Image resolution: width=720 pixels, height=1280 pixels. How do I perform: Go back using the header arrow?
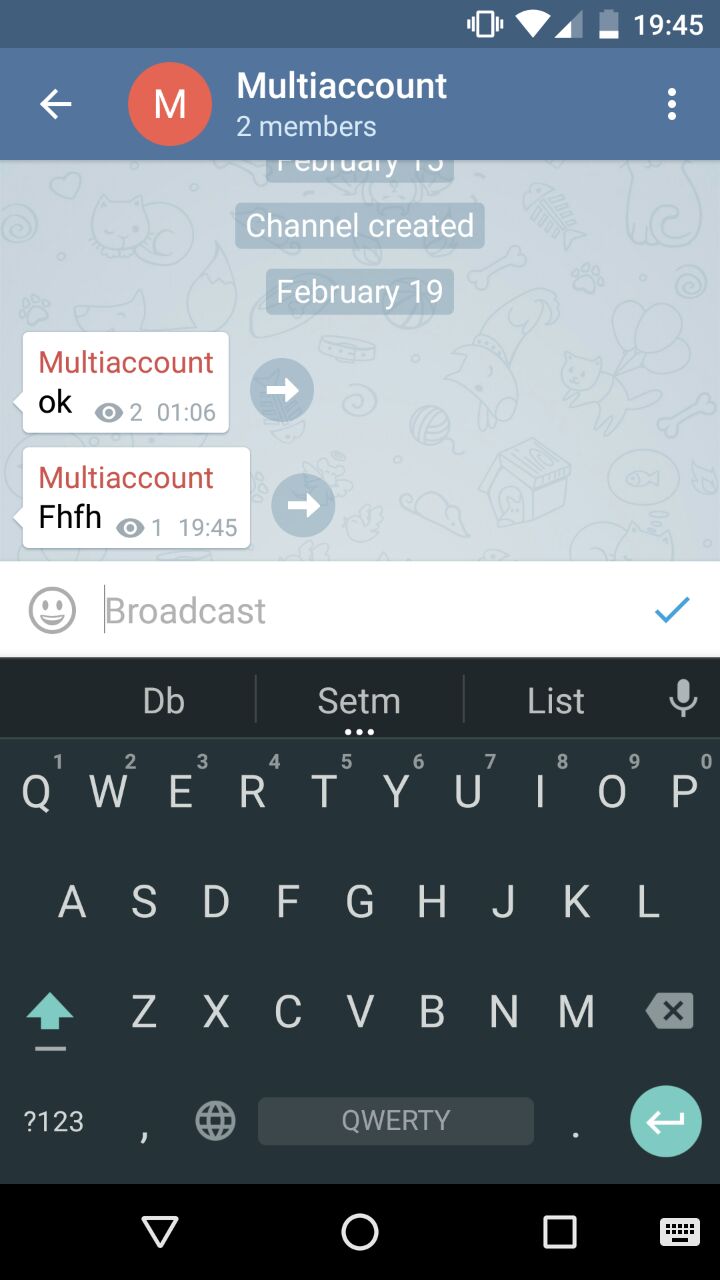coord(56,104)
